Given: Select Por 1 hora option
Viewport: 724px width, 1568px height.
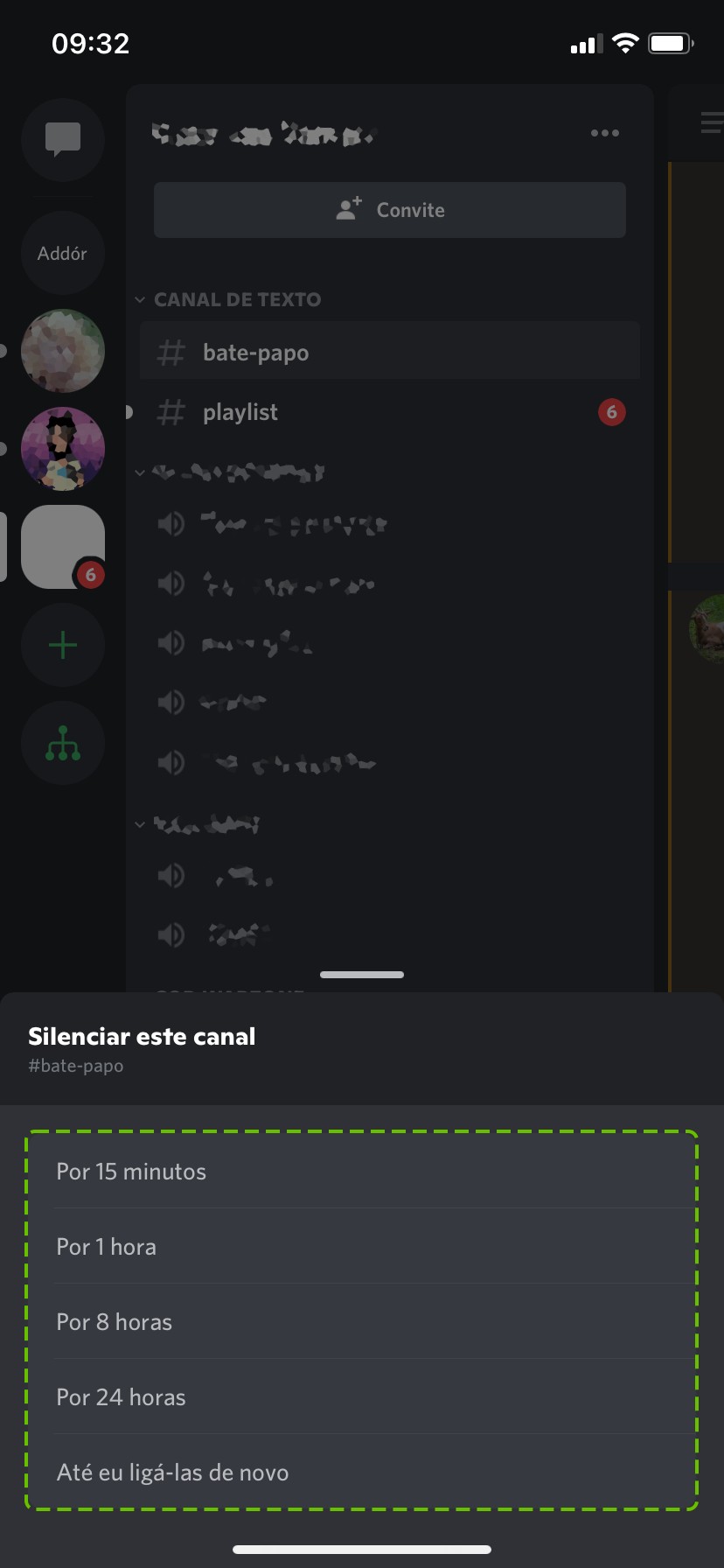Looking at the screenshot, I should (x=107, y=1247).
